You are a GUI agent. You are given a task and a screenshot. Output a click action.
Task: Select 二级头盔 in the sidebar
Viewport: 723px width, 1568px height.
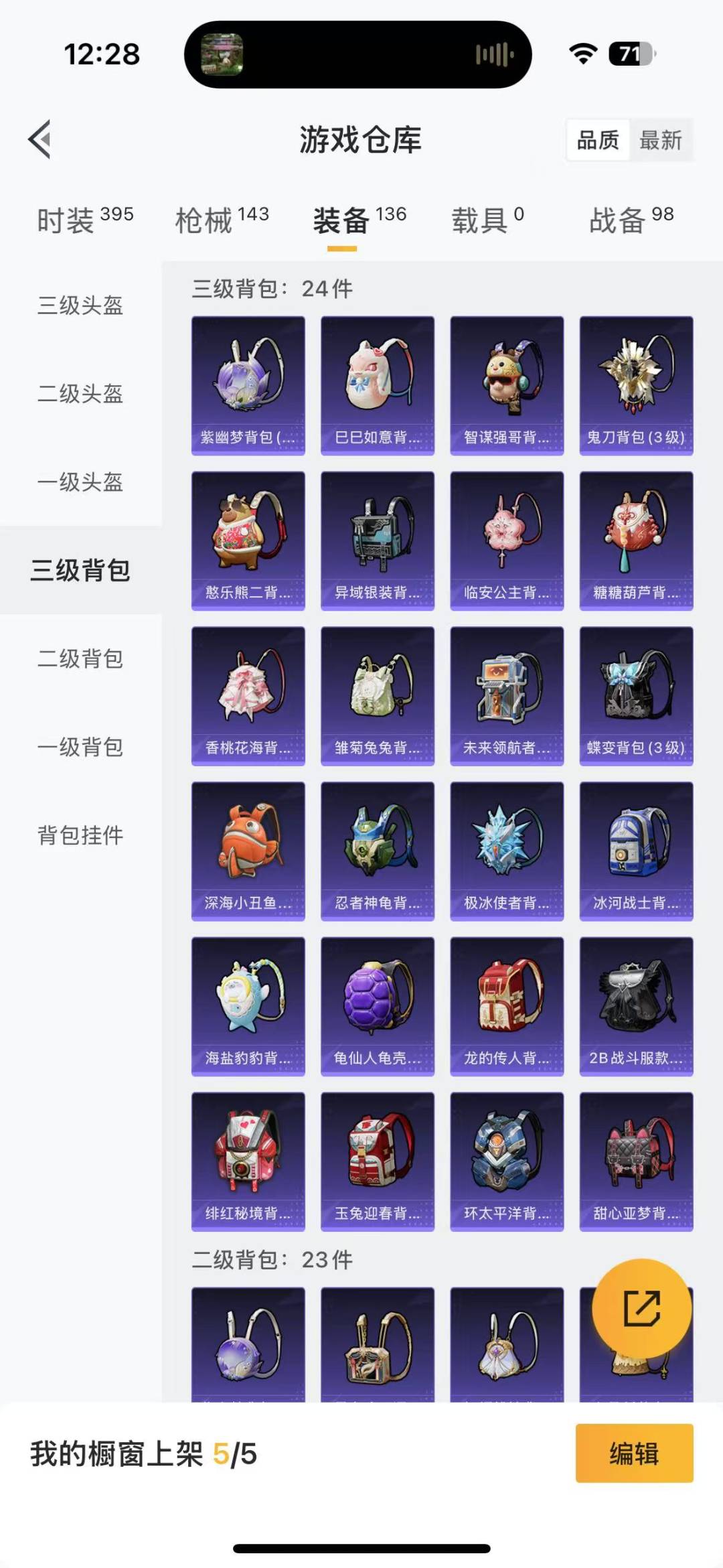80,393
